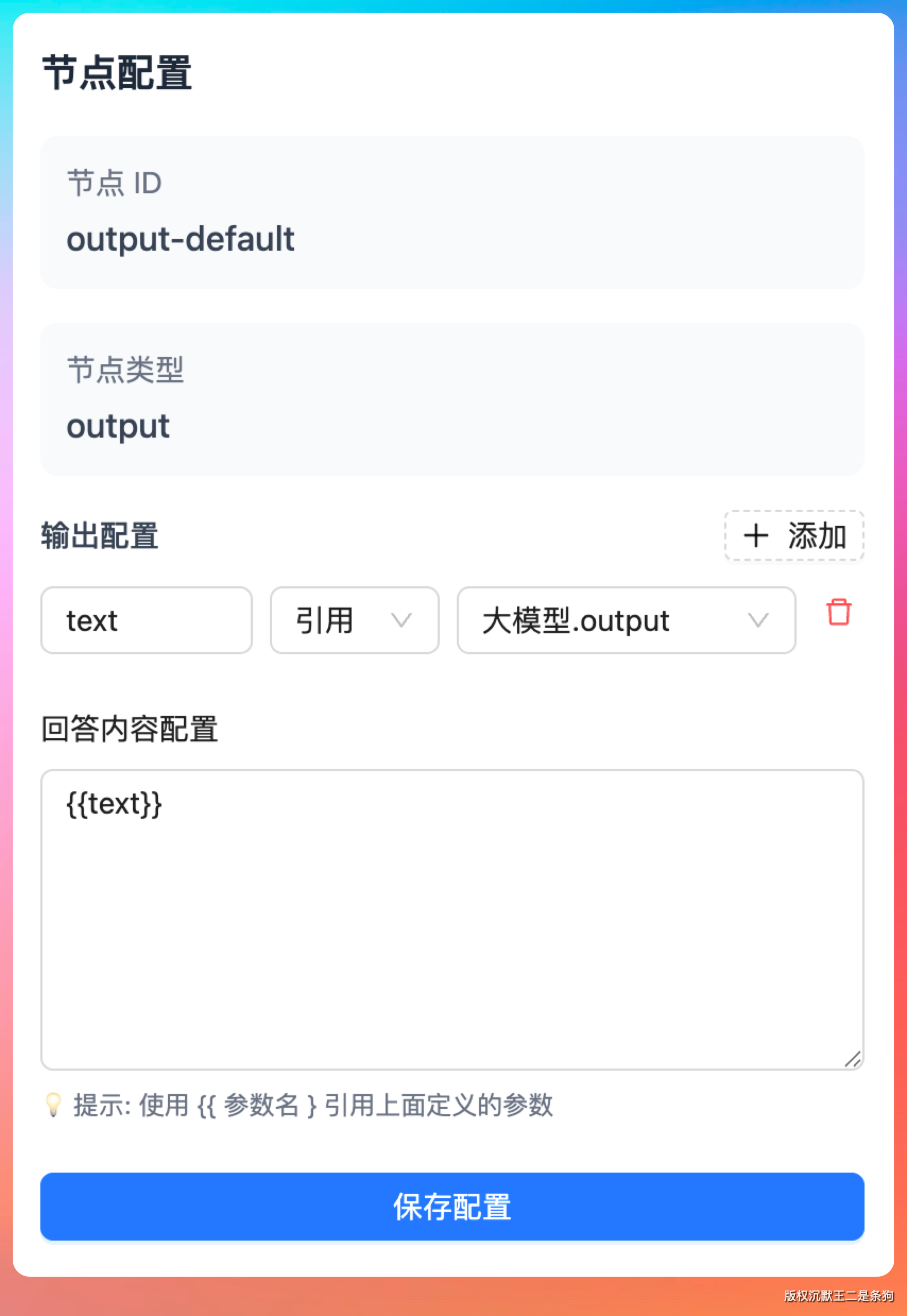Viewport: 907px width, 1316px height.
Task: Delete the text output parameter row
Action: click(x=838, y=612)
